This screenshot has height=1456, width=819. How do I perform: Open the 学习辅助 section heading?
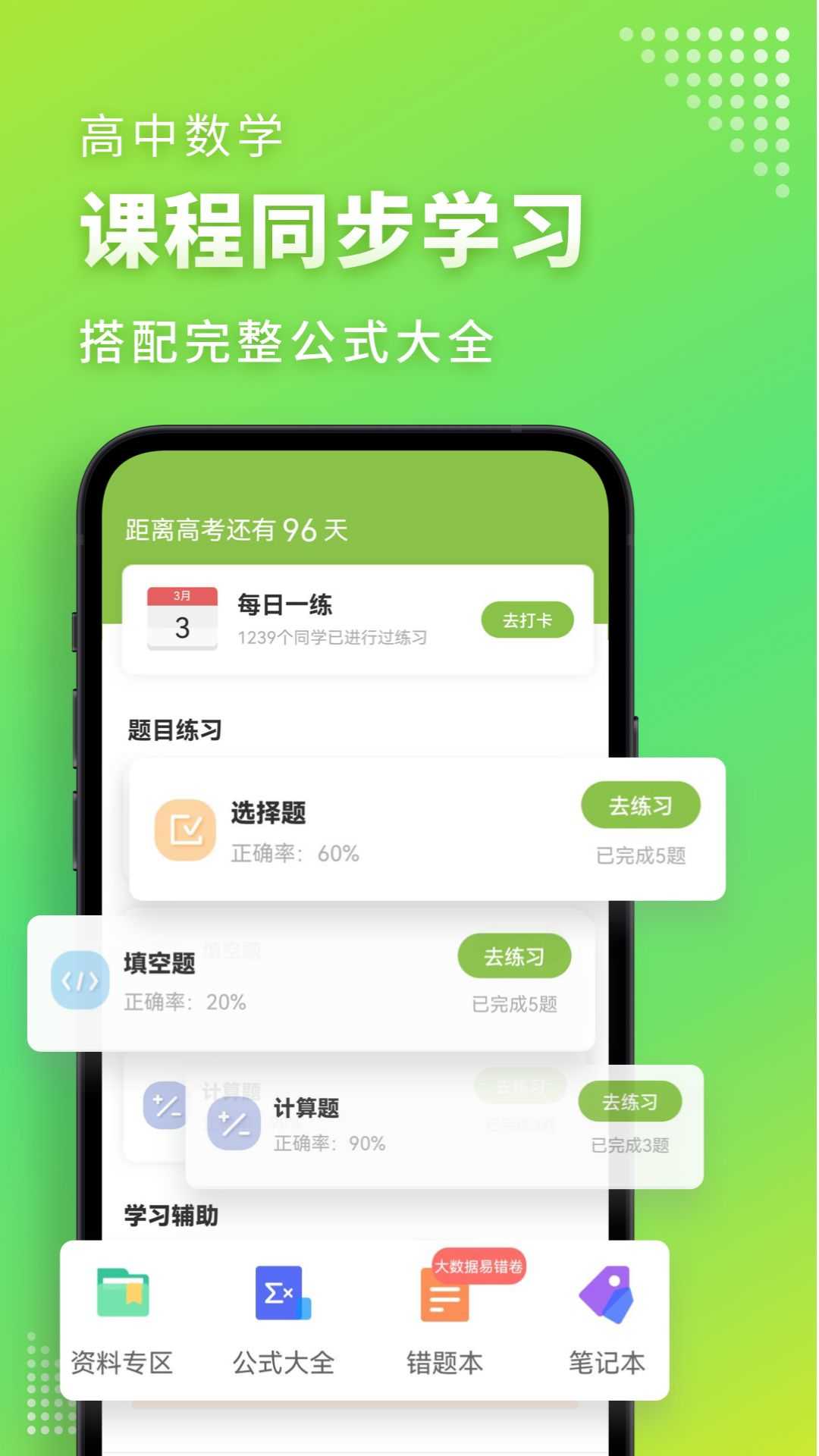170,1214
